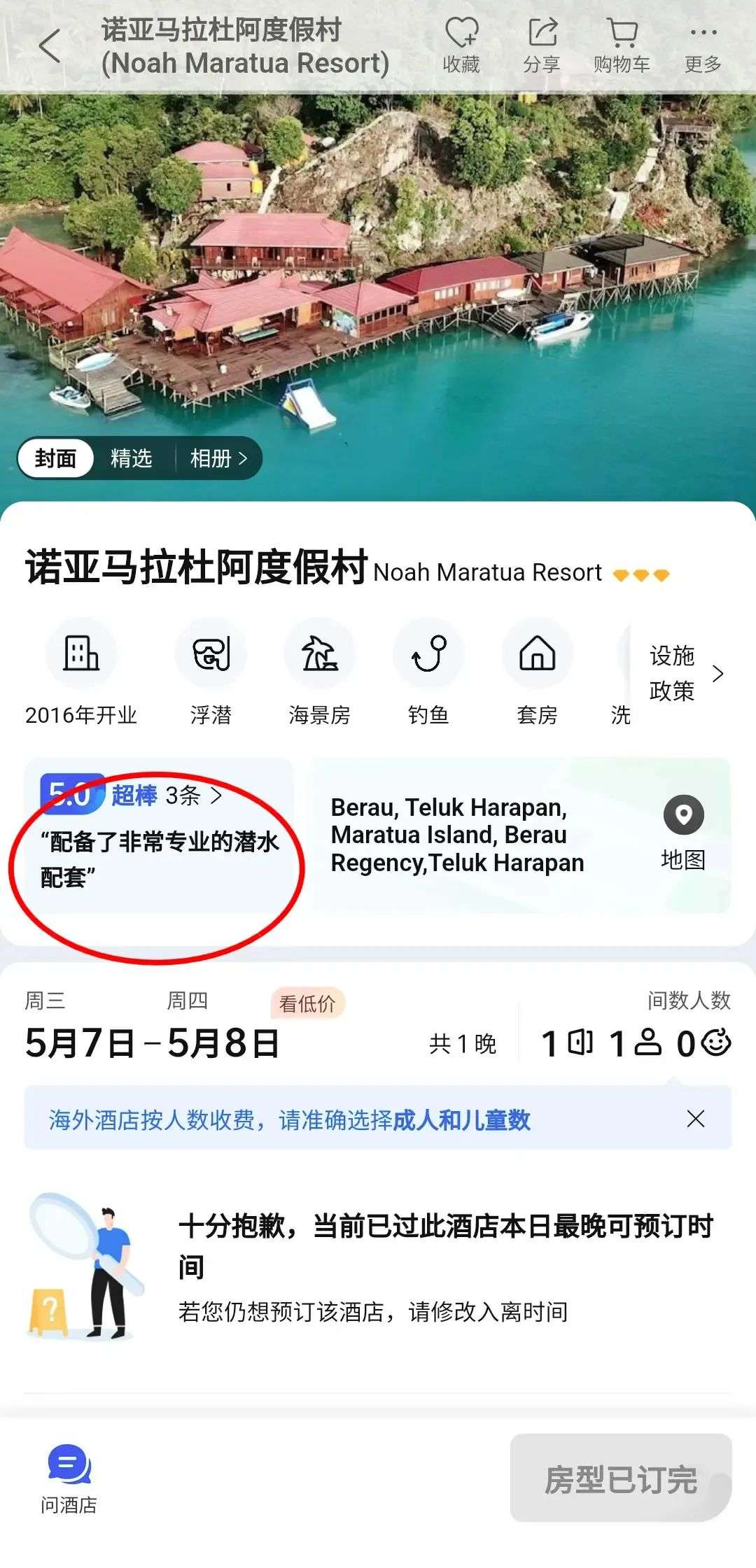This screenshot has width=756, height=1568.
Task: Open the 相册 photo album
Action: [218, 458]
